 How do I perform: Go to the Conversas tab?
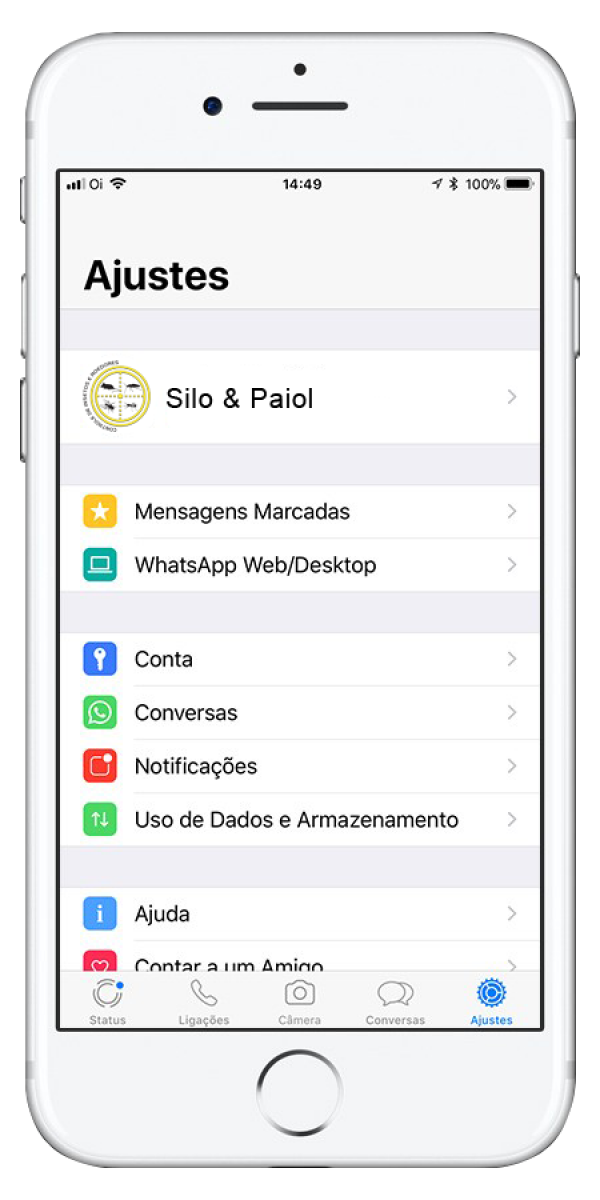(x=395, y=1002)
